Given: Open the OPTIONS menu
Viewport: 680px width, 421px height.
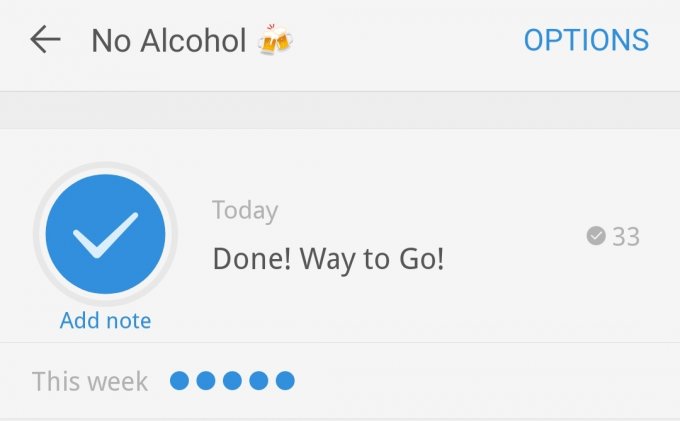Looking at the screenshot, I should (x=586, y=40).
